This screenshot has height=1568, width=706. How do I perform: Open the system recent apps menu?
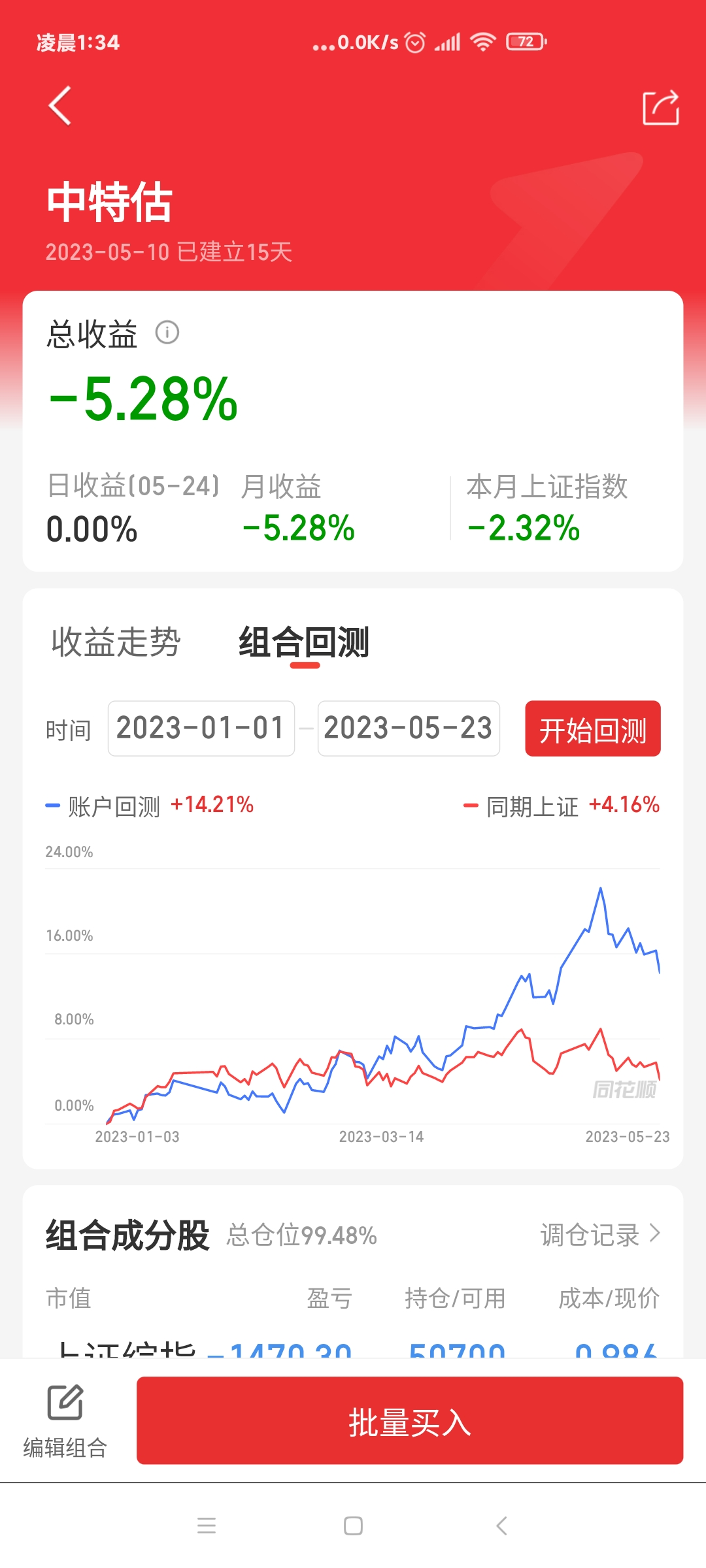click(x=207, y=1526)
